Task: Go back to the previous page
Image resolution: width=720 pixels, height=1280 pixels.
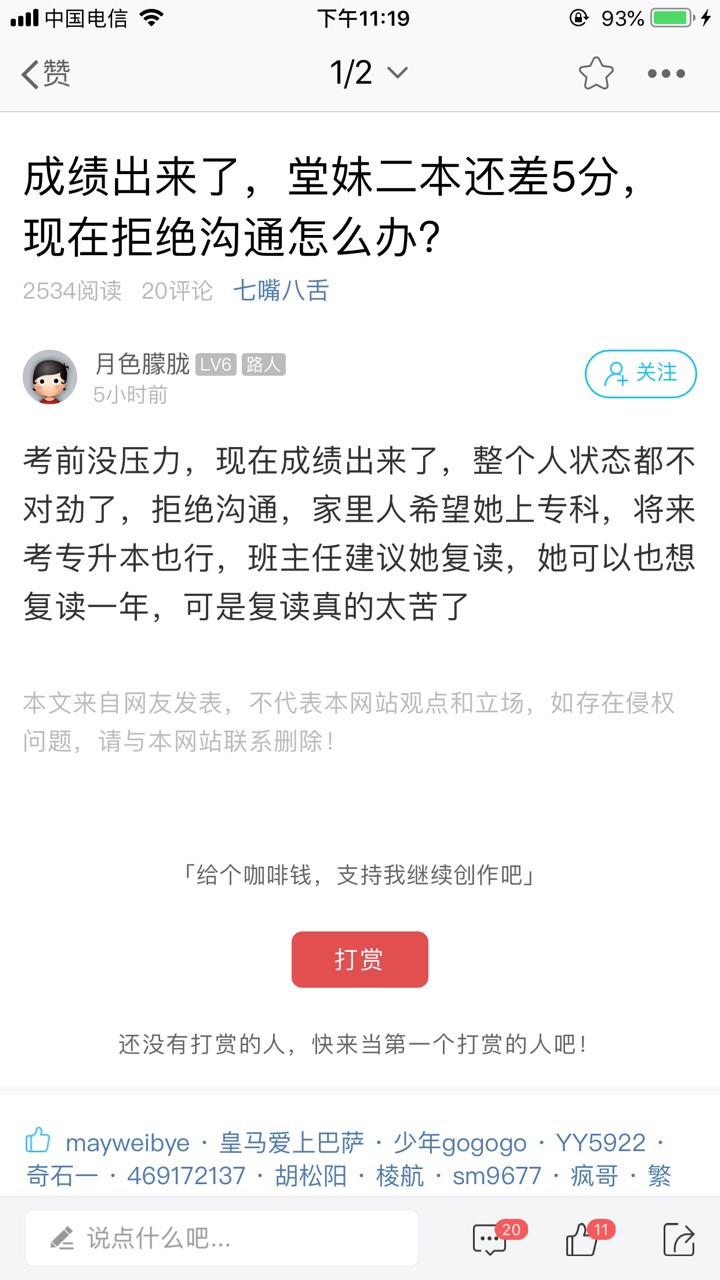Action: pos(45,73)
